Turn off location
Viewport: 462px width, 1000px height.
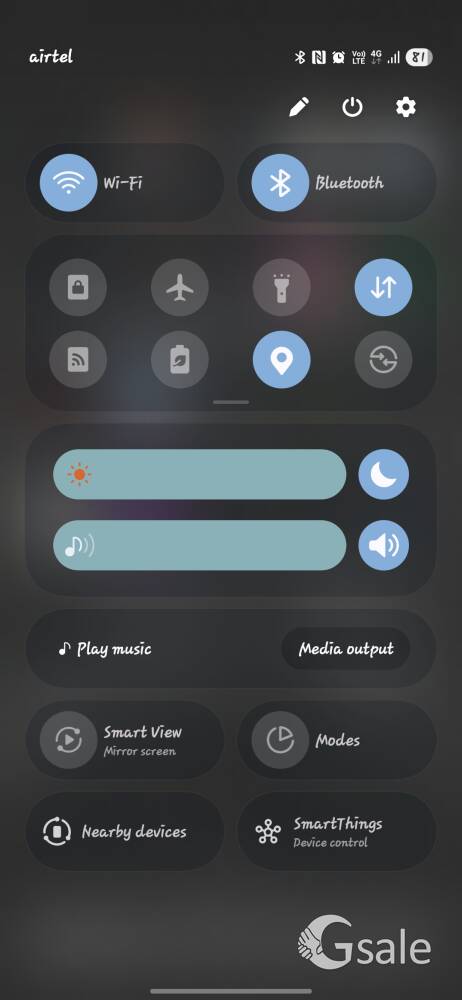(x=281, y=360)
